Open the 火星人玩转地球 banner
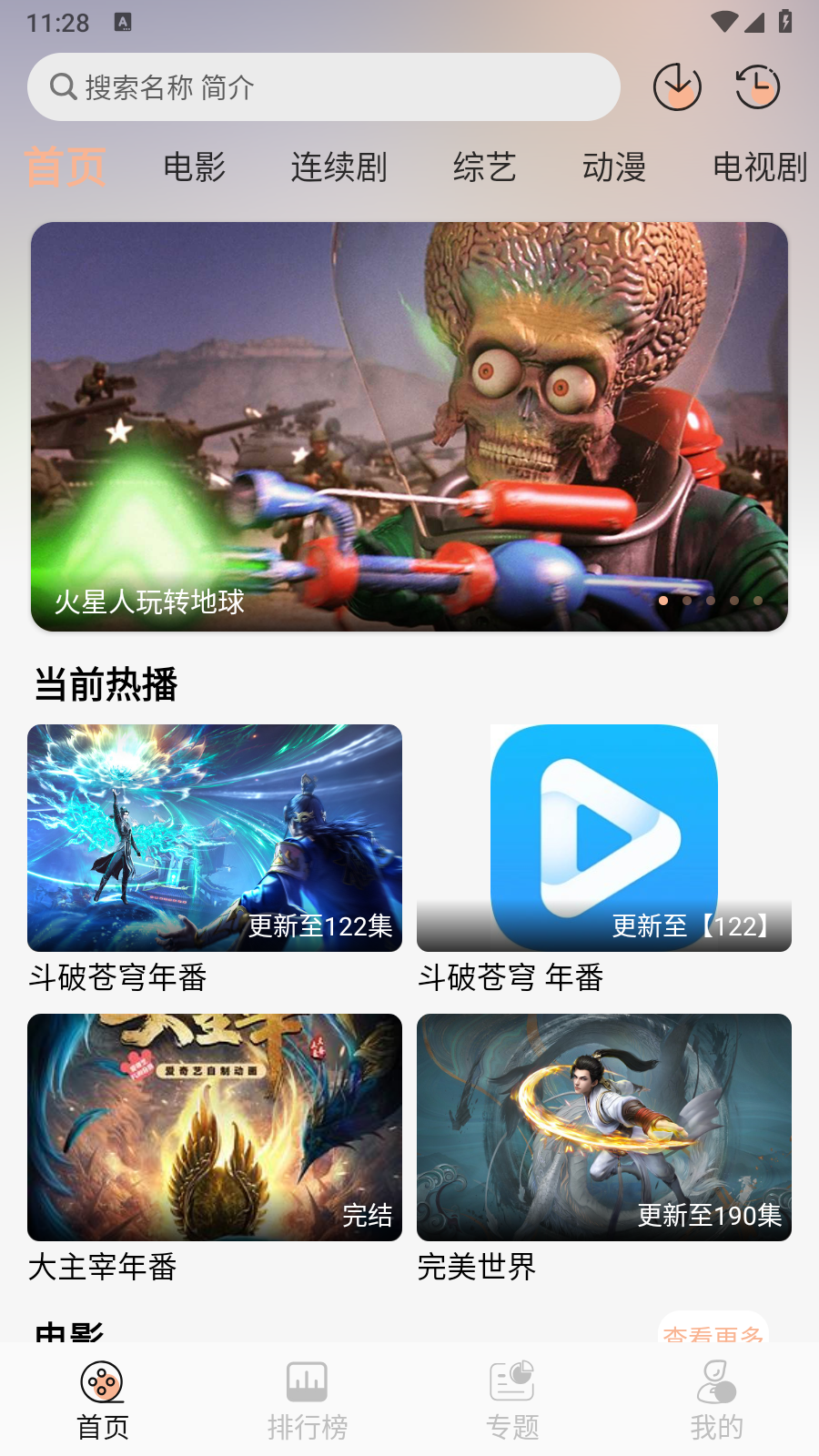Screen dimensions: 819x1456 409,426
